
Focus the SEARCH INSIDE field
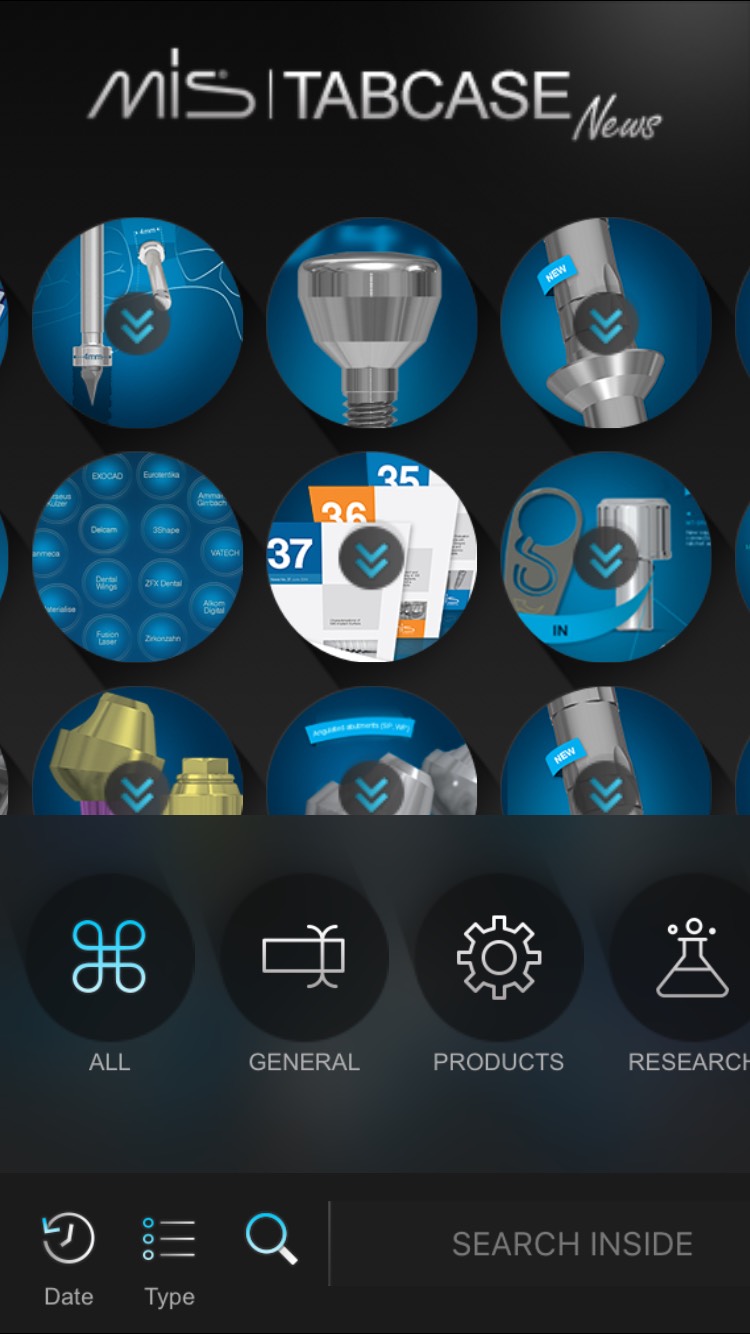(x=571, y=1244)
